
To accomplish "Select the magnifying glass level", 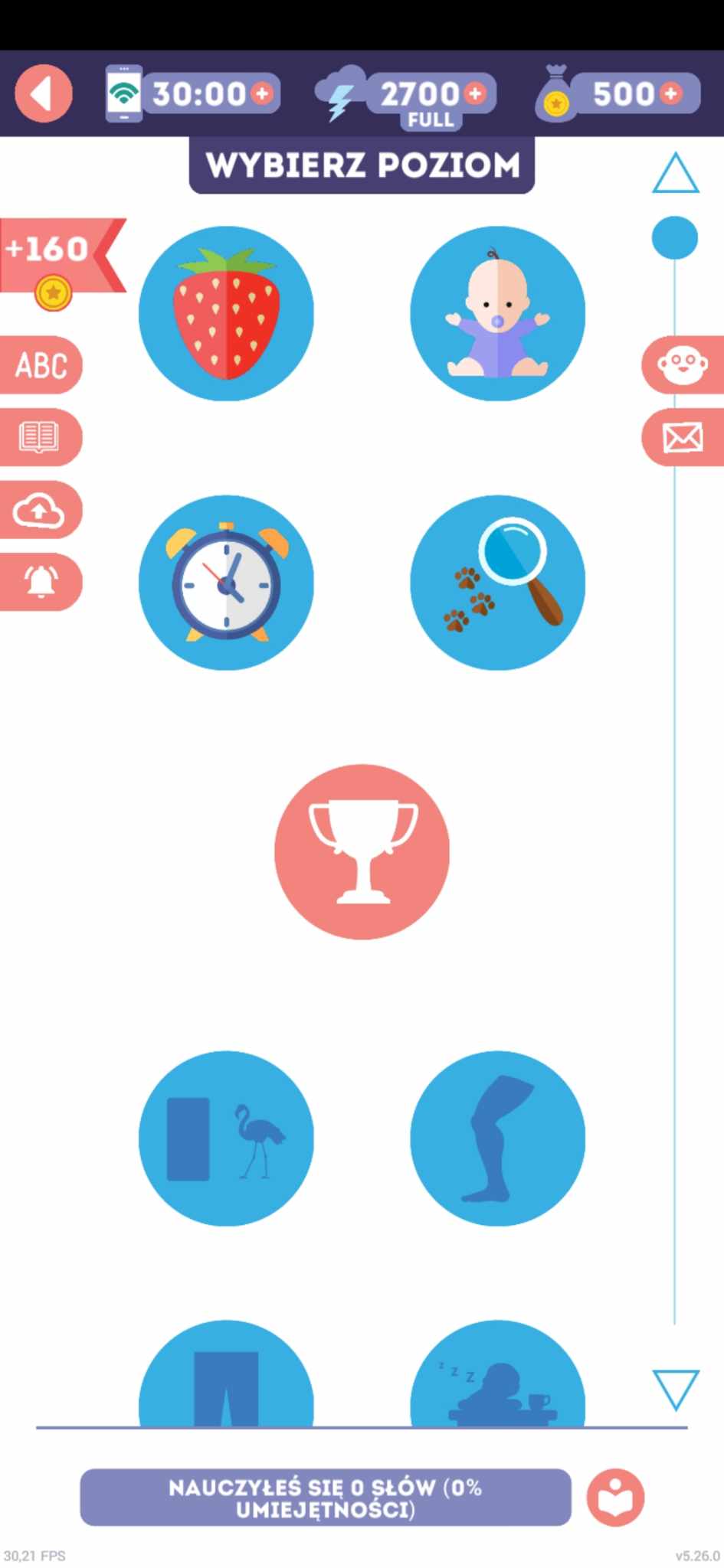I will coord(497,582).
